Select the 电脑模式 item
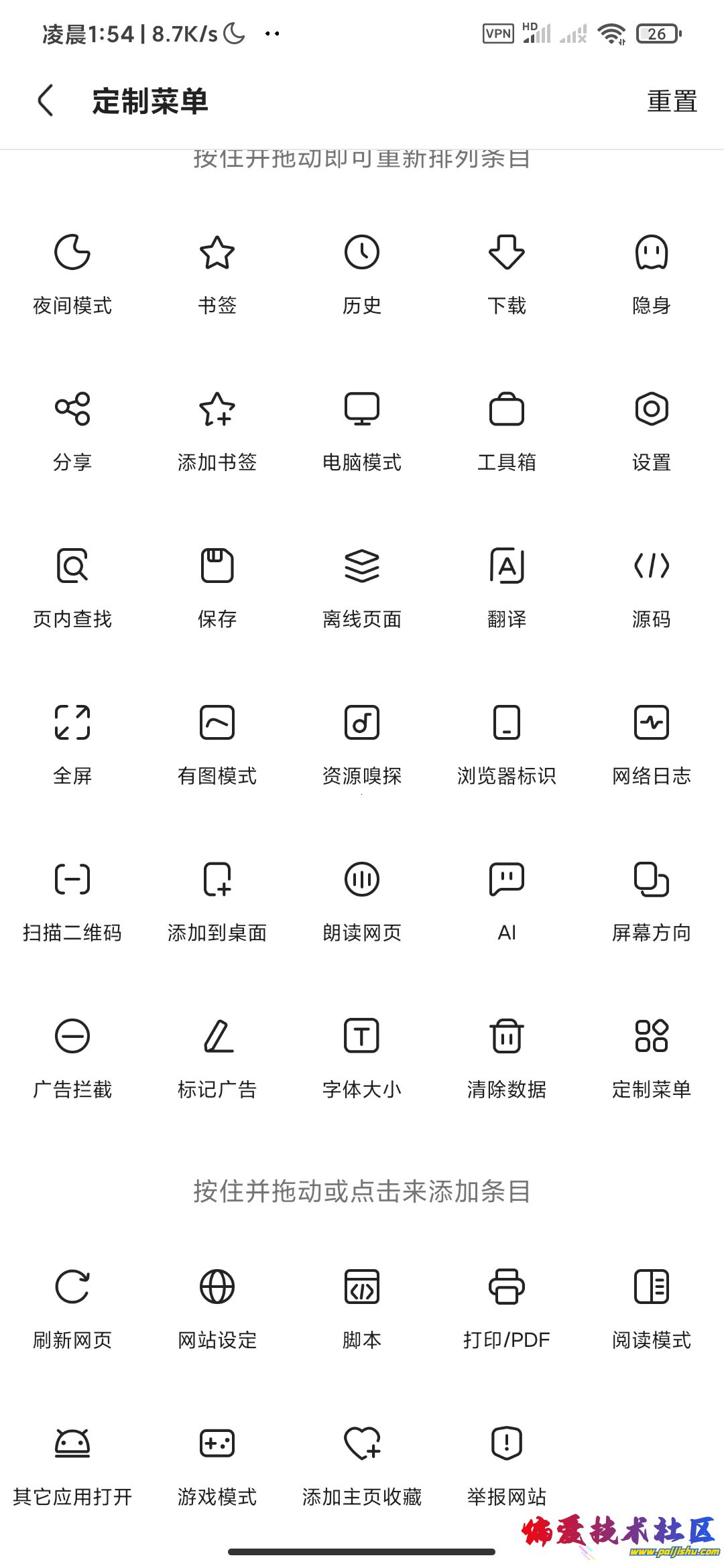This screenshot has width=724, height=1568. coord(362,430)
